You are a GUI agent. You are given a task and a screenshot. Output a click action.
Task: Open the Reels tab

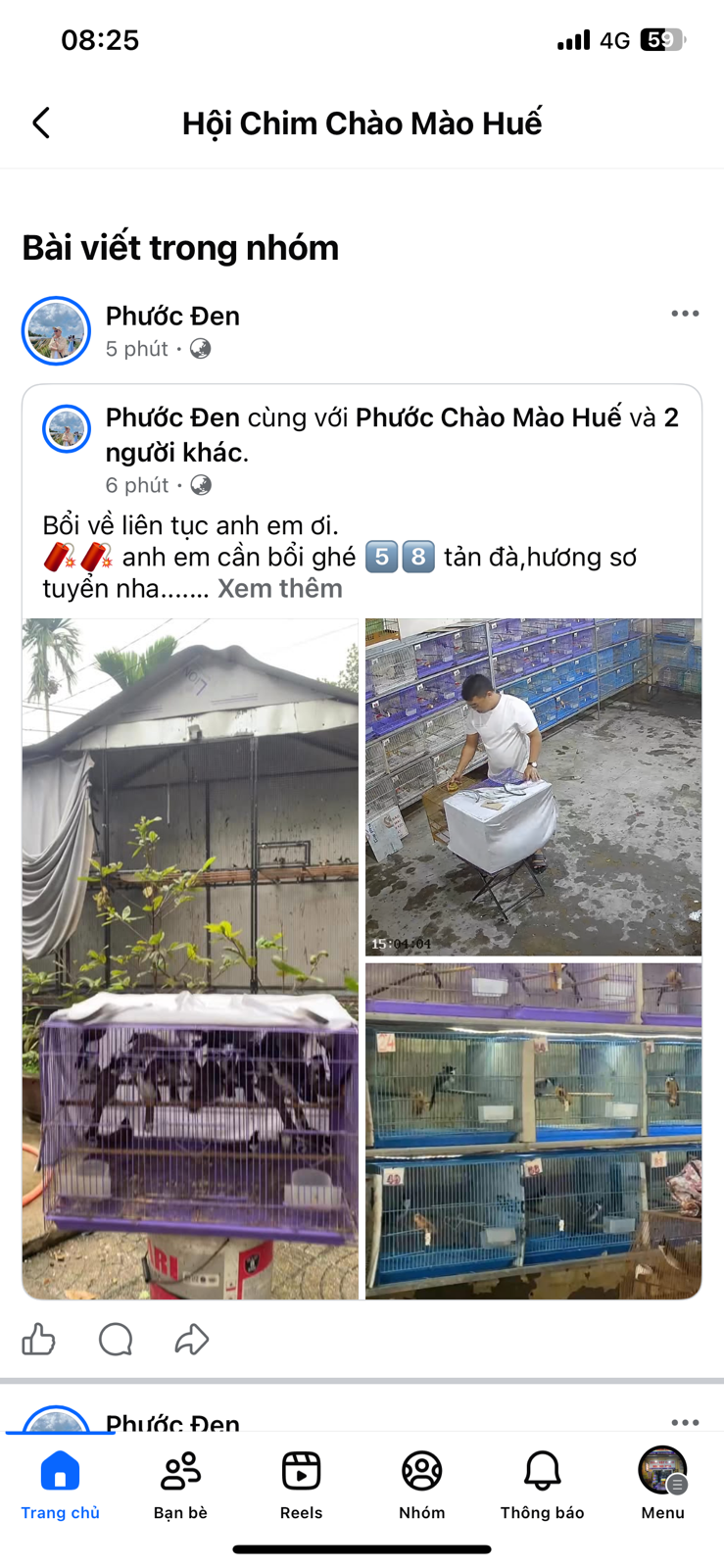pyautogui.click(x=301, y=1484)
